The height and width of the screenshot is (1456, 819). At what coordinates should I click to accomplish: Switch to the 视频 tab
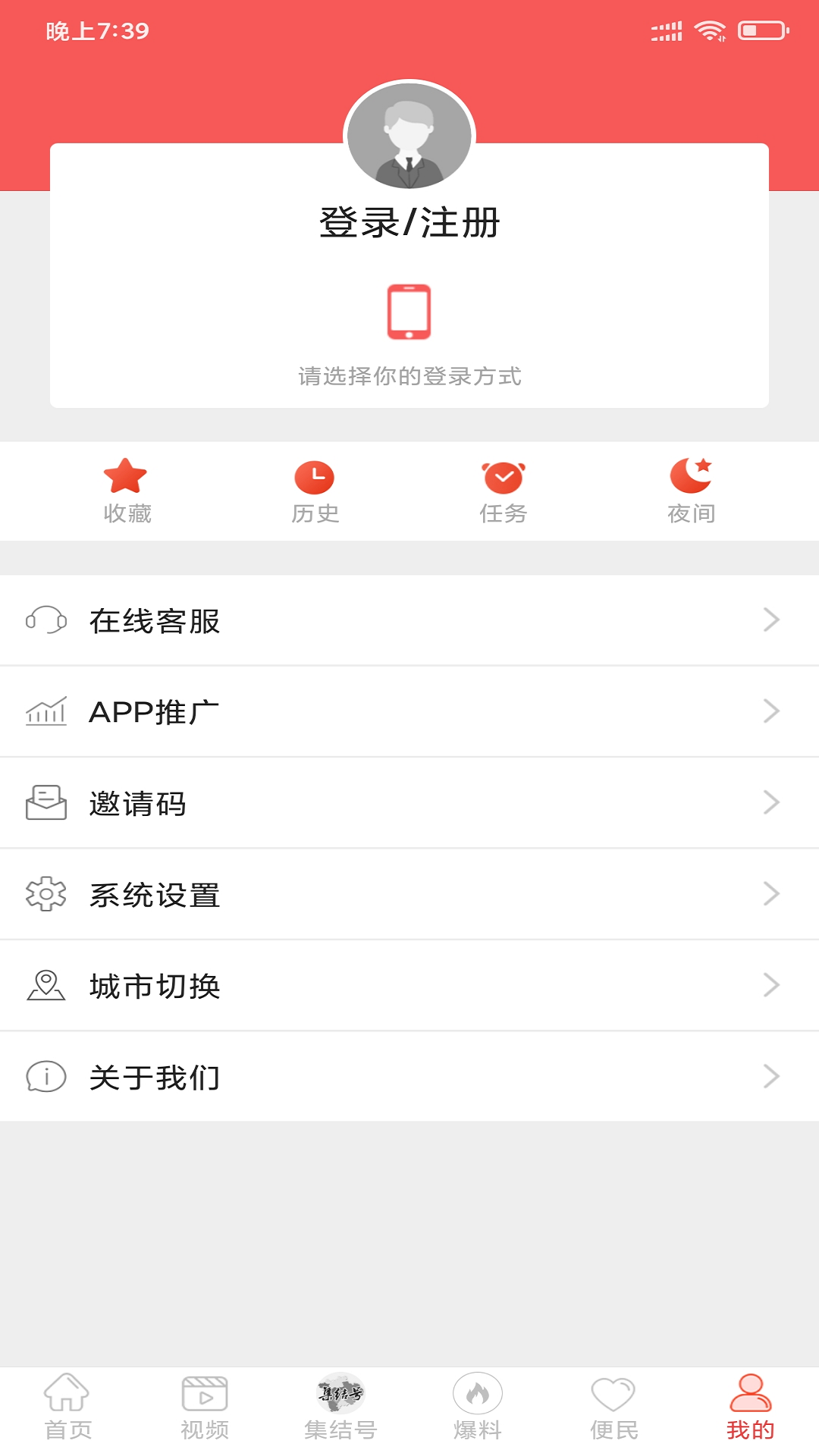pos(203,1407)
